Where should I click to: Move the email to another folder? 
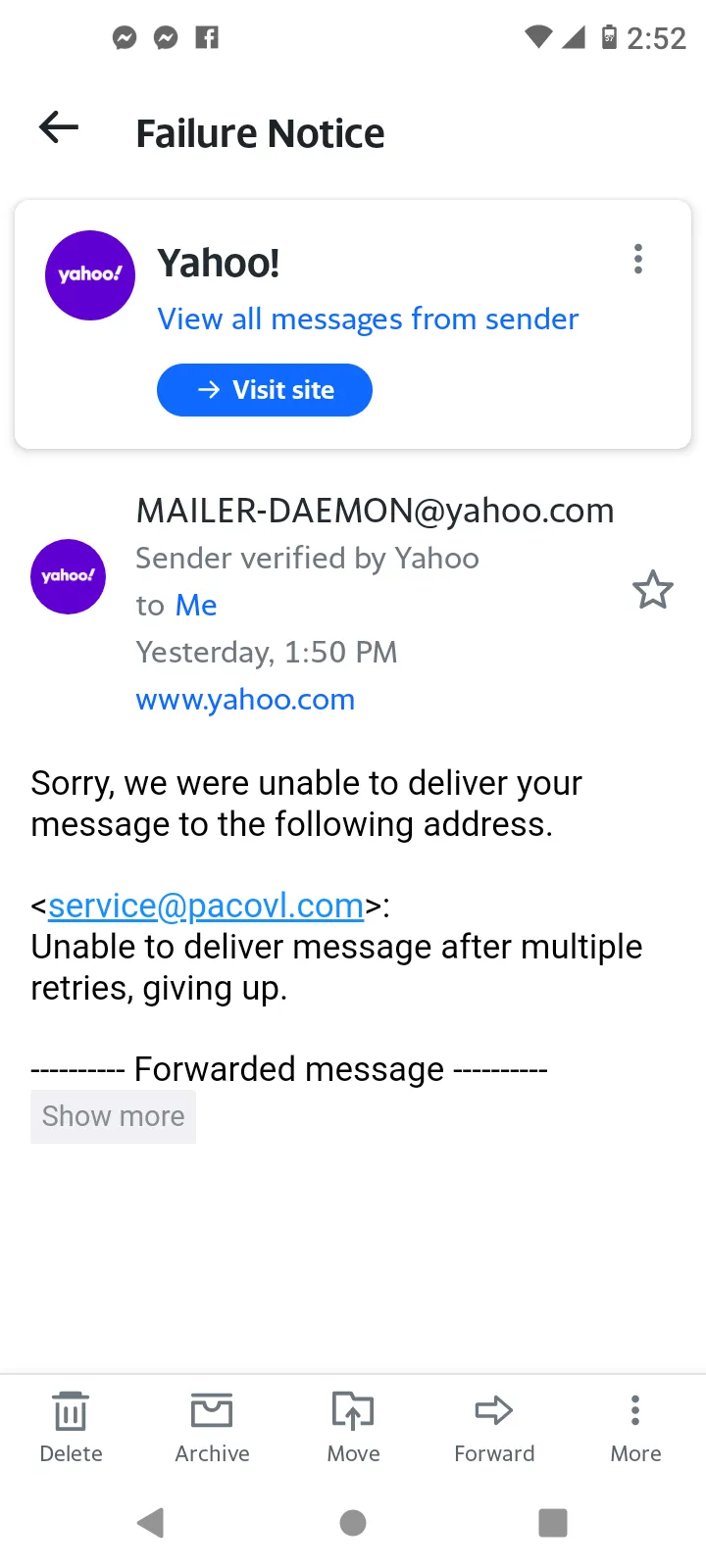pyautogui.click(x=353, y=1427)
